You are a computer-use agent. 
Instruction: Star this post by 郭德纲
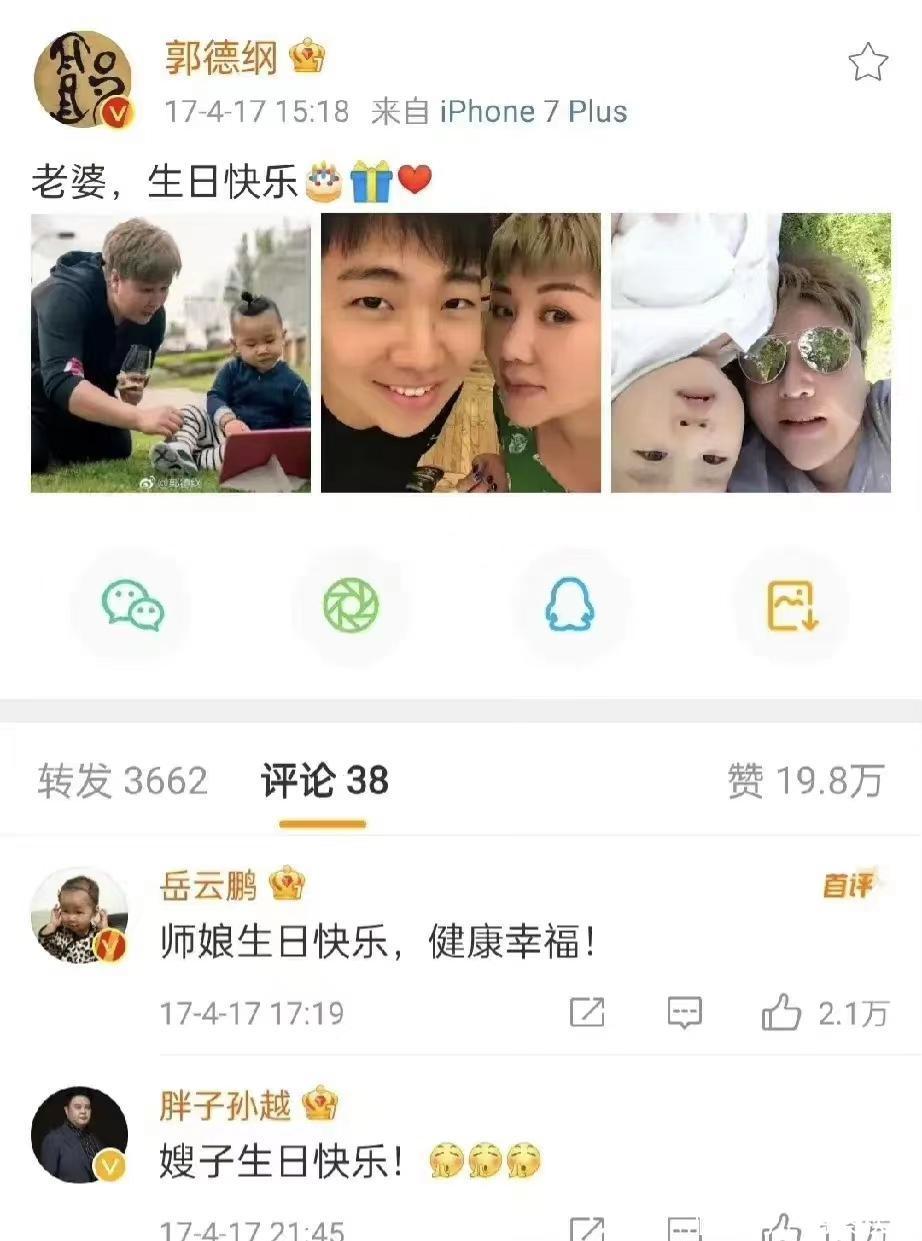click(x=867, y=63)
